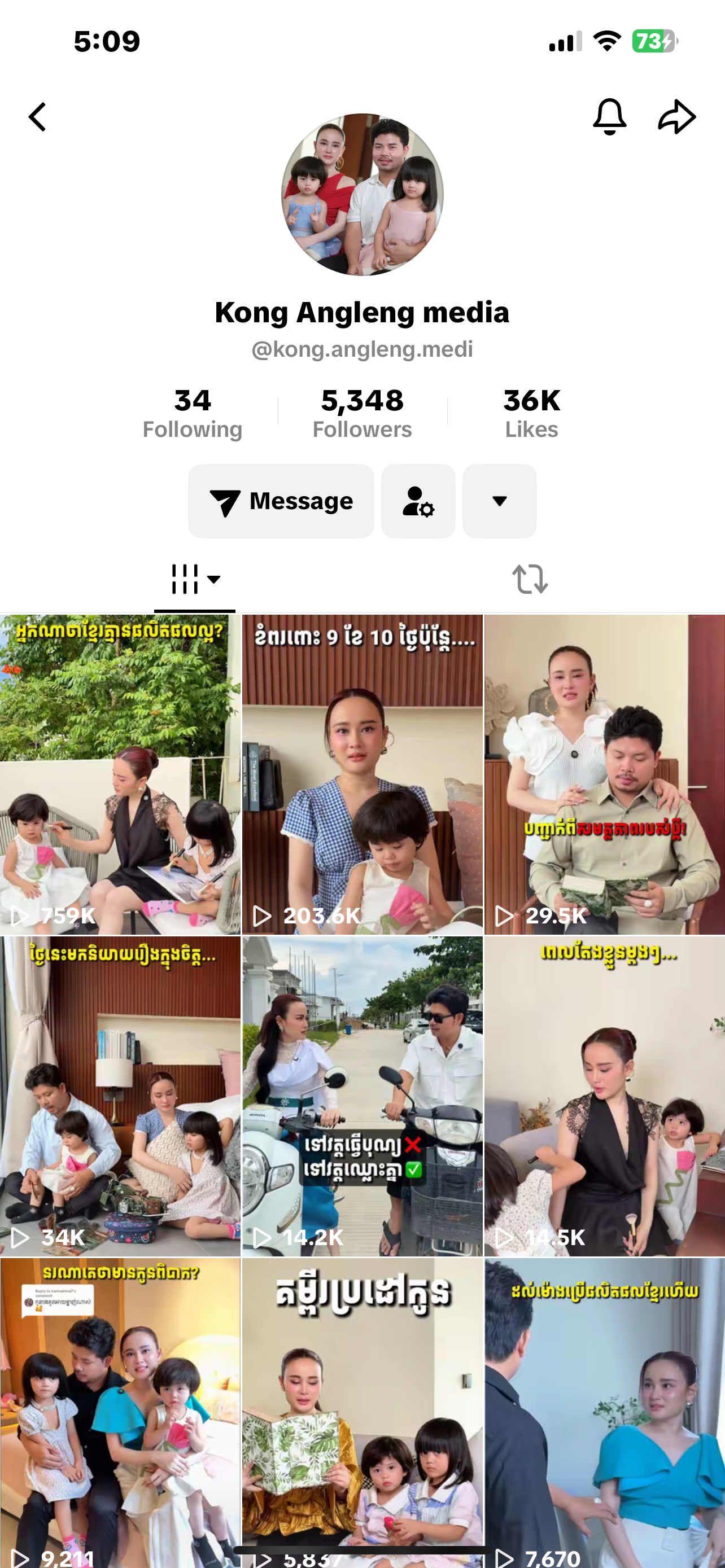This screenshot has height=1568, width=725.
Task: Play the video with 14.5K views
Action: 605,1096
